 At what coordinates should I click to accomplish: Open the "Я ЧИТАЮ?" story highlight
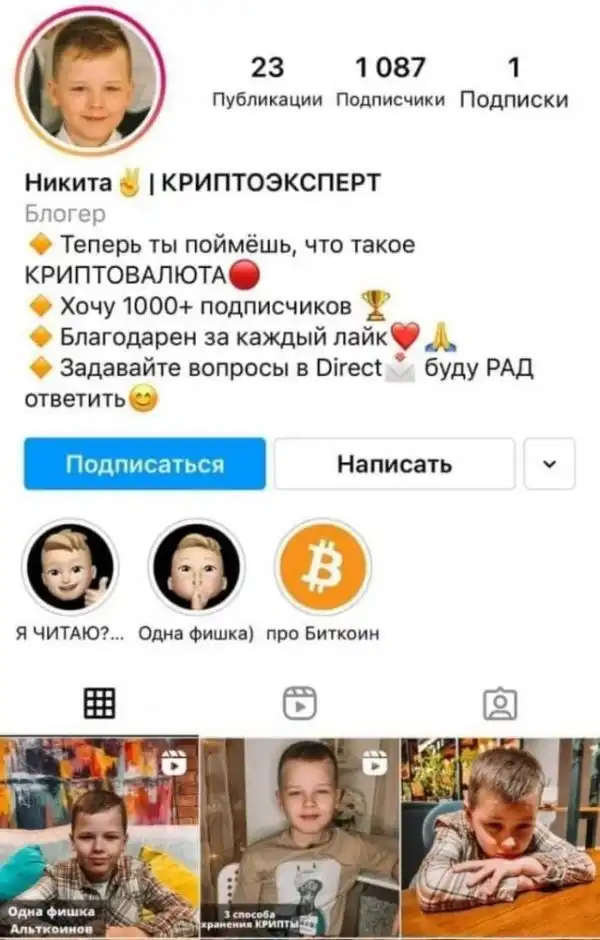click(x=70, y=568)
